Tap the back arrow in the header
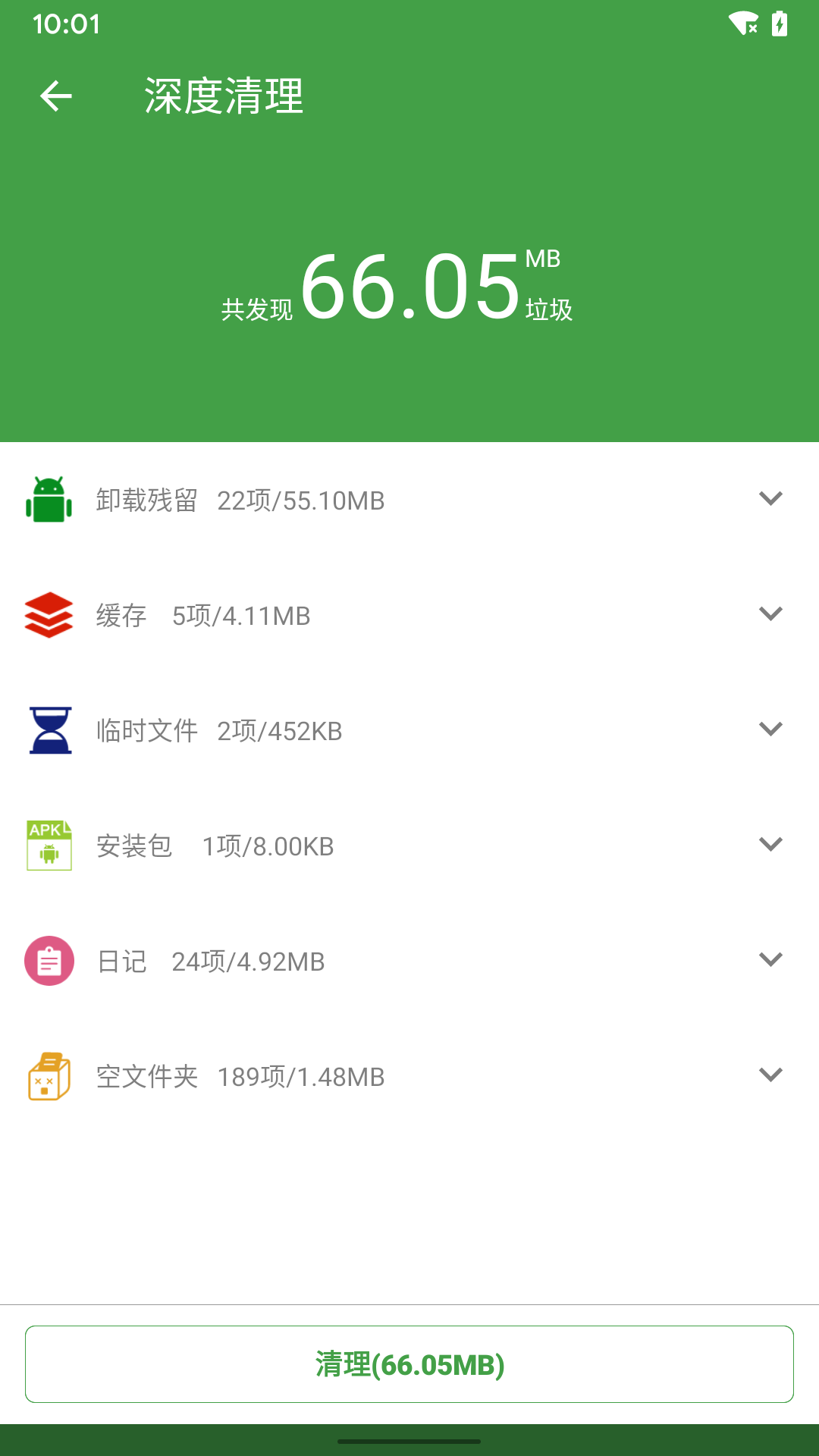The image size is (819, 1456). 55,95
